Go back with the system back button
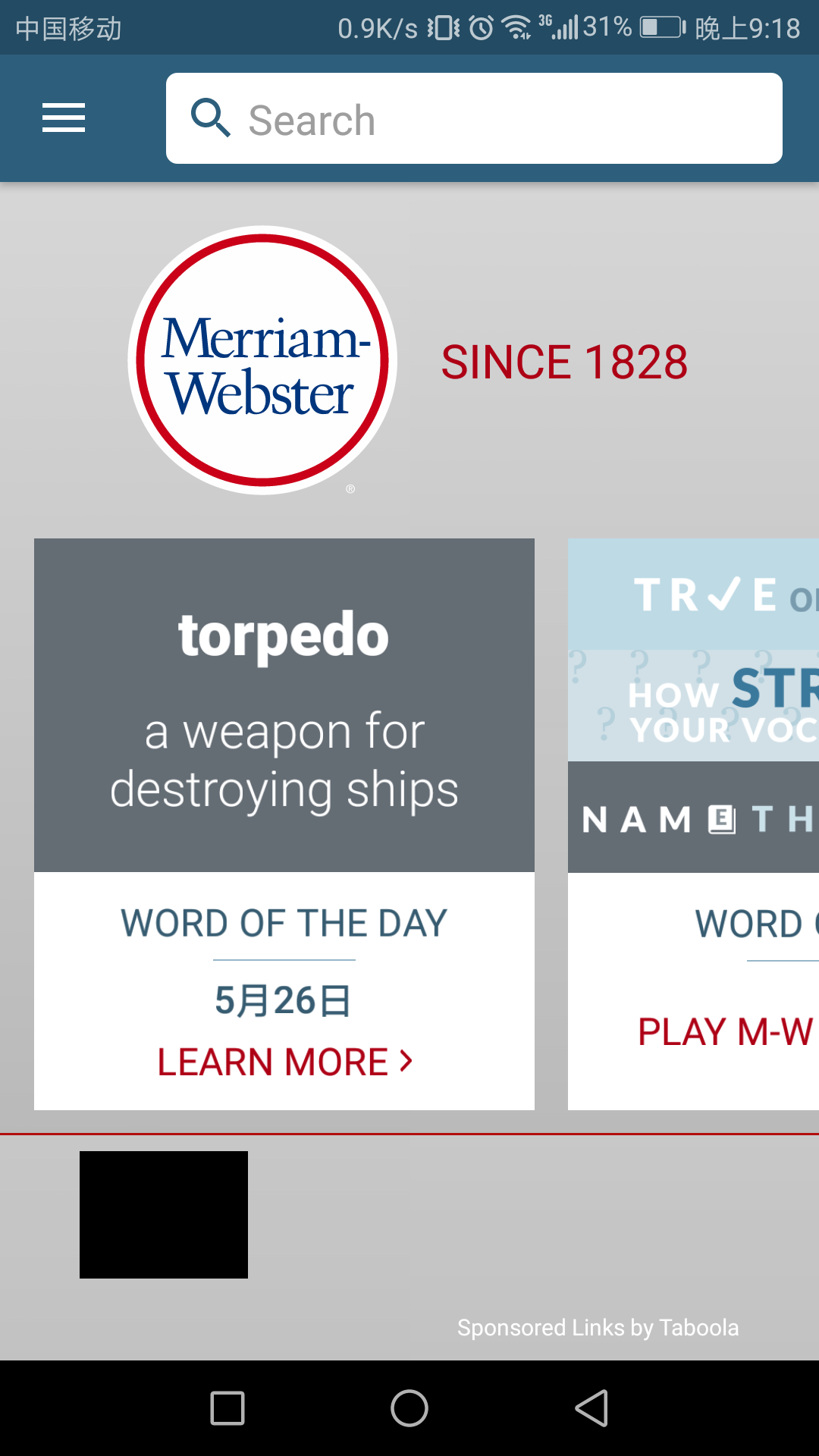The width and height of the screenshot is (819, 1456). 591,1408
